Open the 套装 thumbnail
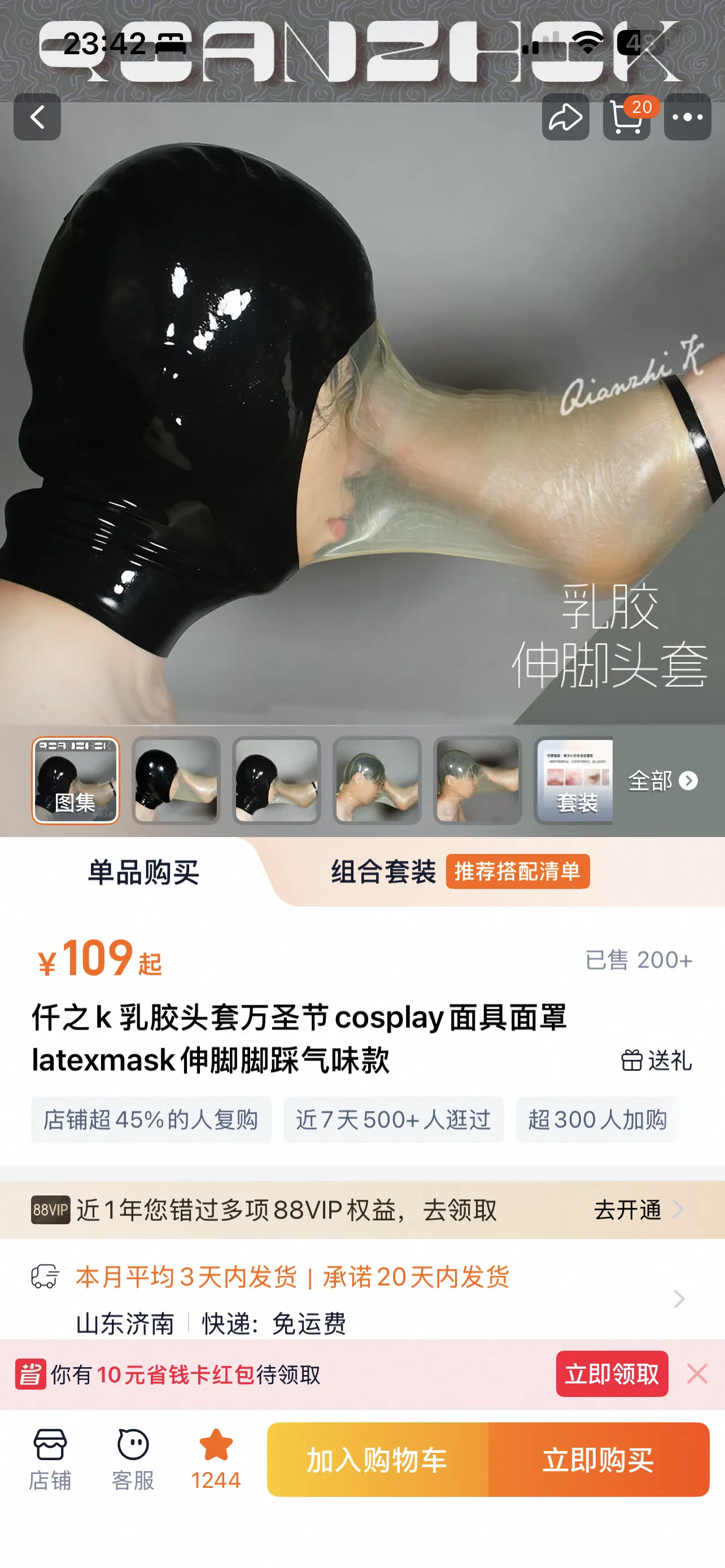This screenshot has height=1568, width=725. (x=574, y=781)
